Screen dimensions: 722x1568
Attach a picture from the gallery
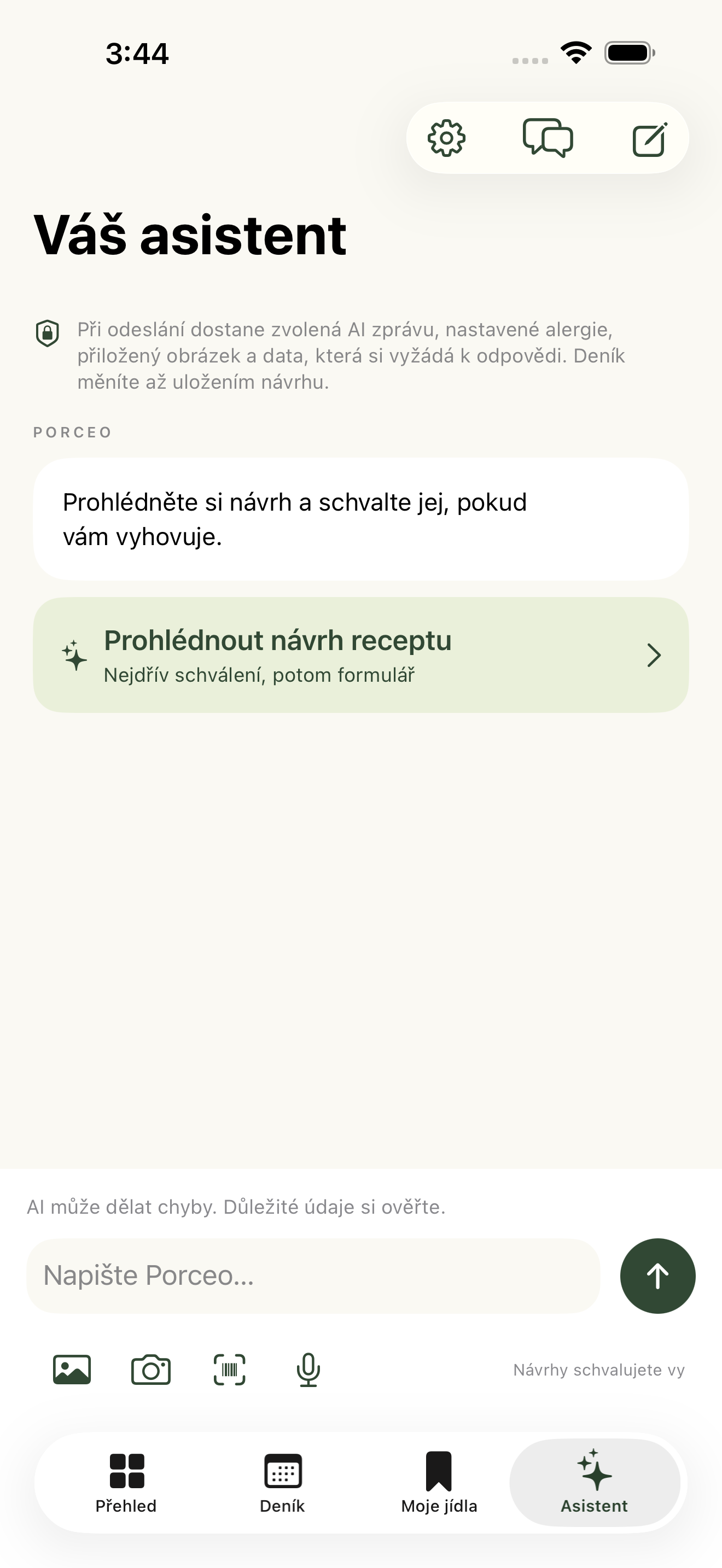(x=72, y=1370)
